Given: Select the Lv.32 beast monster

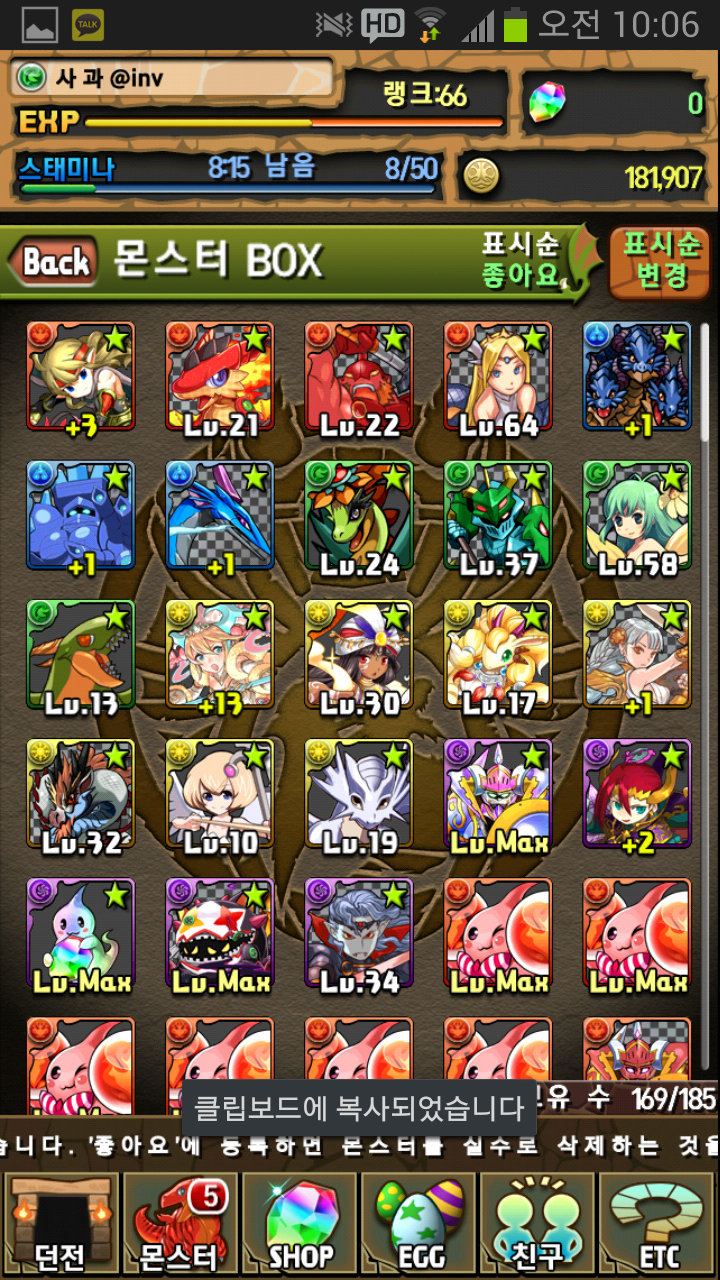Looking at the screenshot, I should [x=80, y=794].
